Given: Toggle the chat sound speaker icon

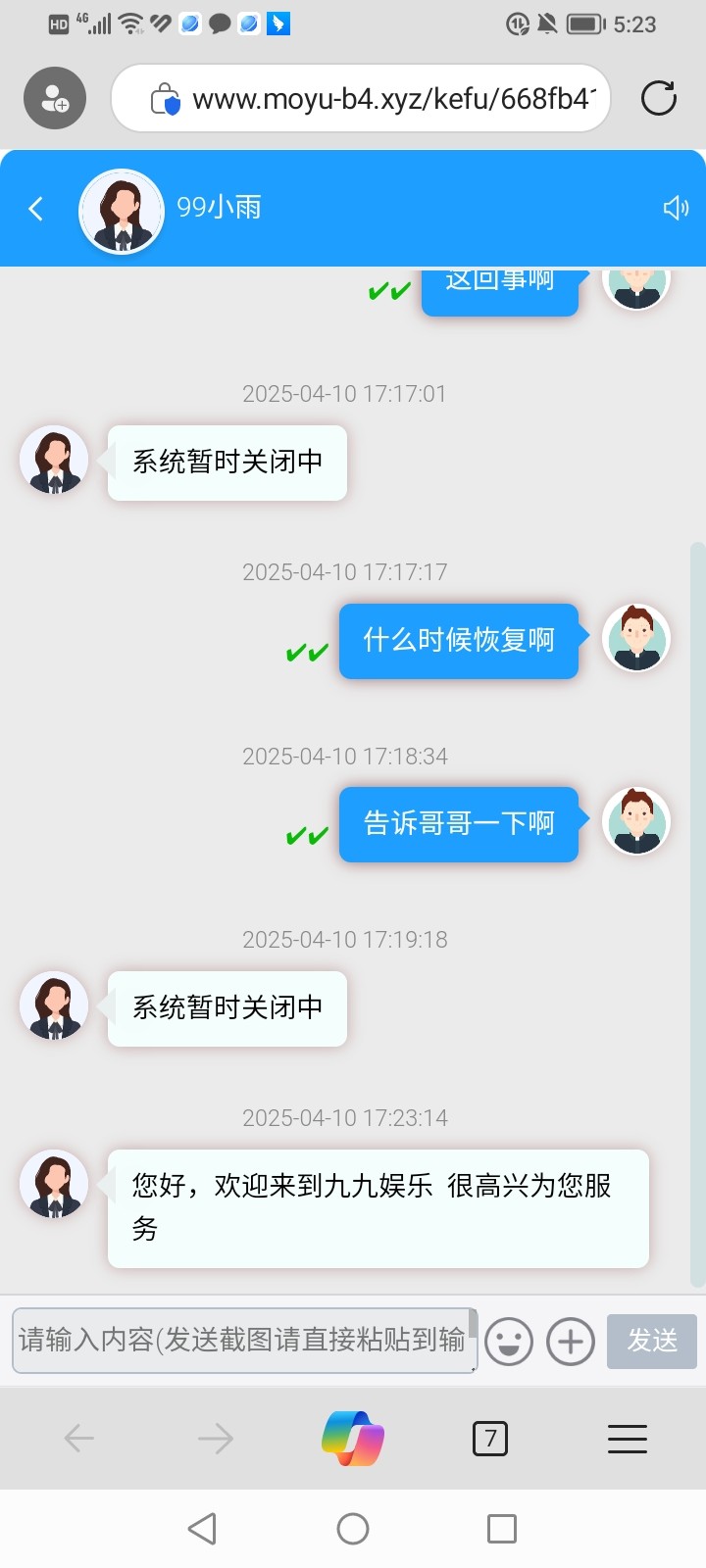Looking at the screenshot, I should (676, 208).
